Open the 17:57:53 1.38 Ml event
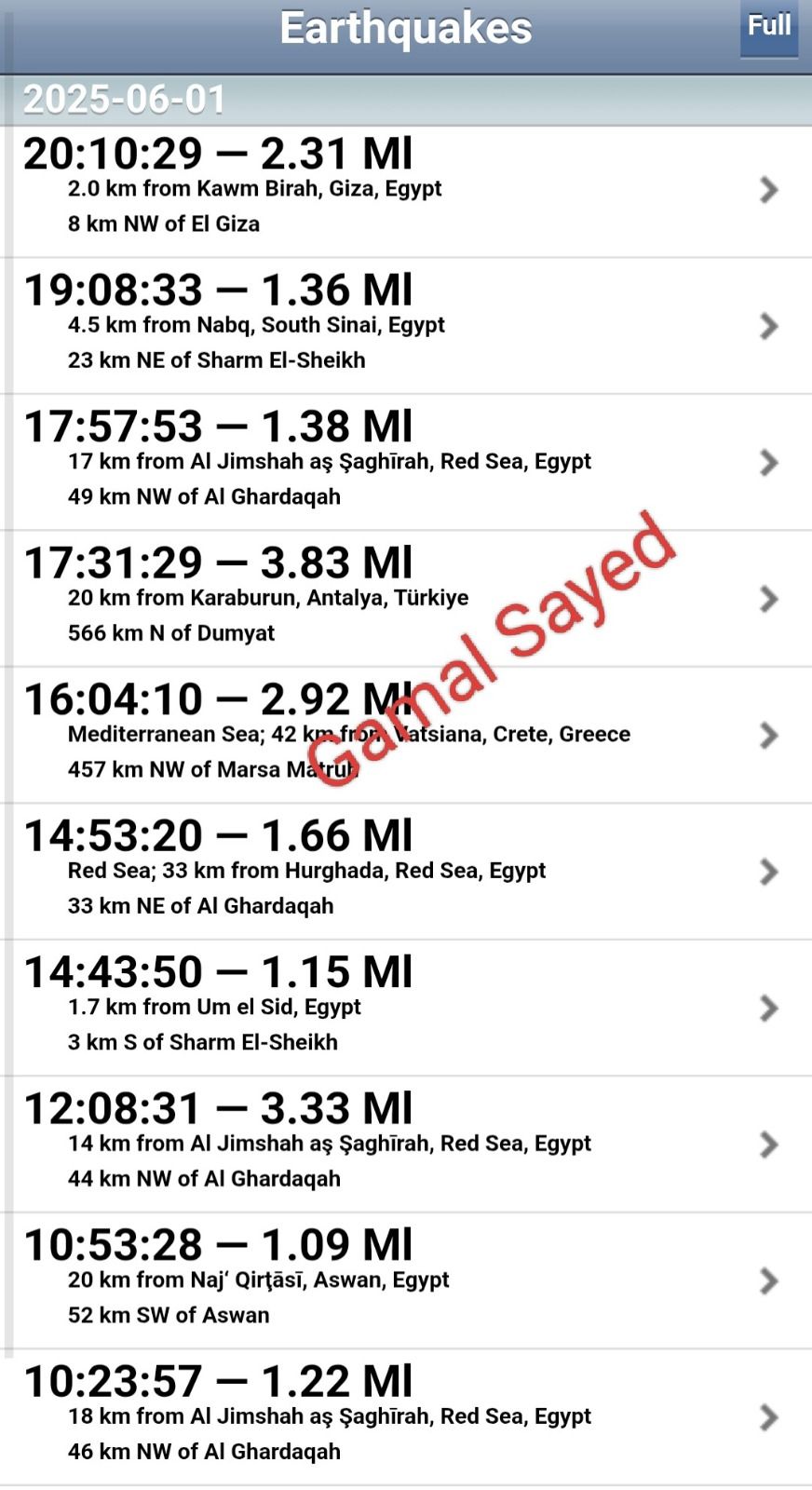Image resolution: width=812 pixels, height=1490 pixels. [406, 463]
